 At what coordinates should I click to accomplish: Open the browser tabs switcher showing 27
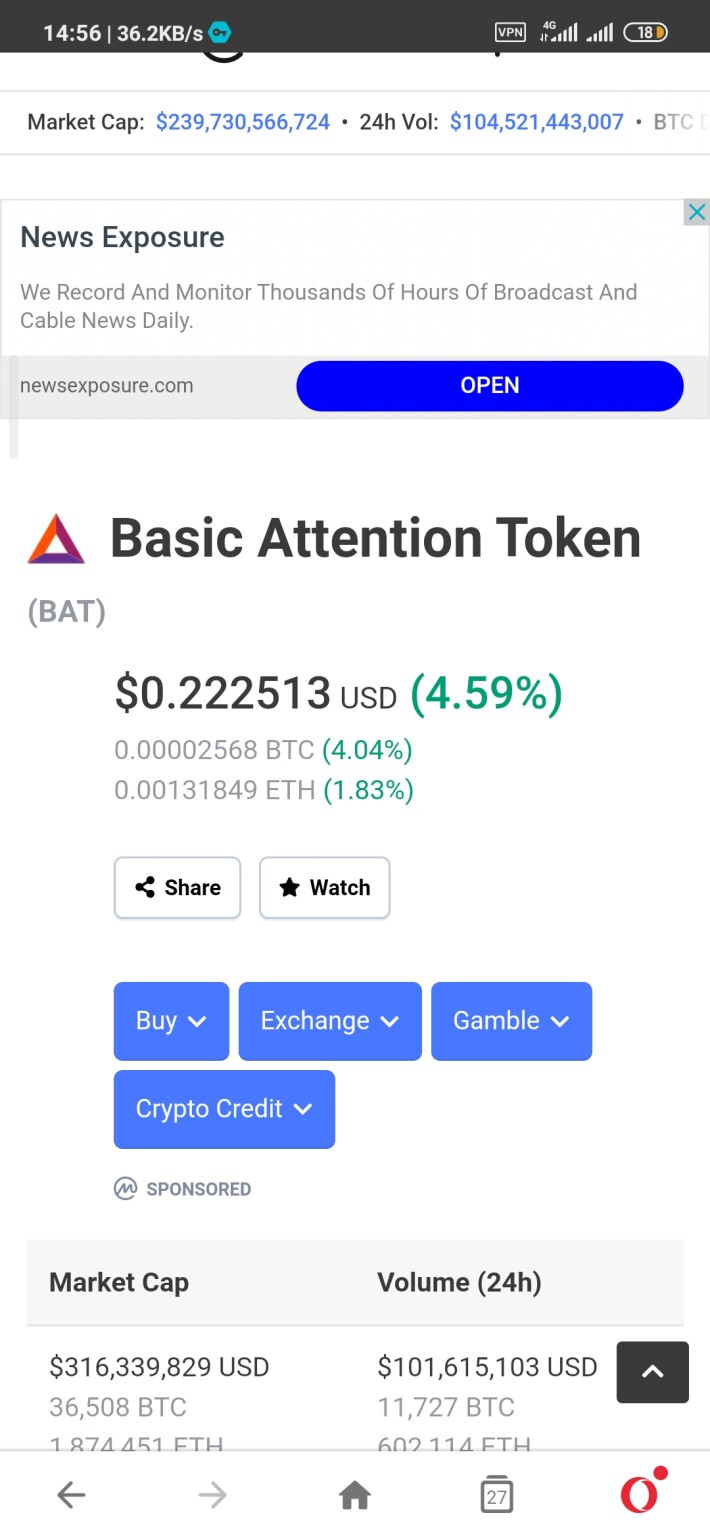tap(497, 1495)
